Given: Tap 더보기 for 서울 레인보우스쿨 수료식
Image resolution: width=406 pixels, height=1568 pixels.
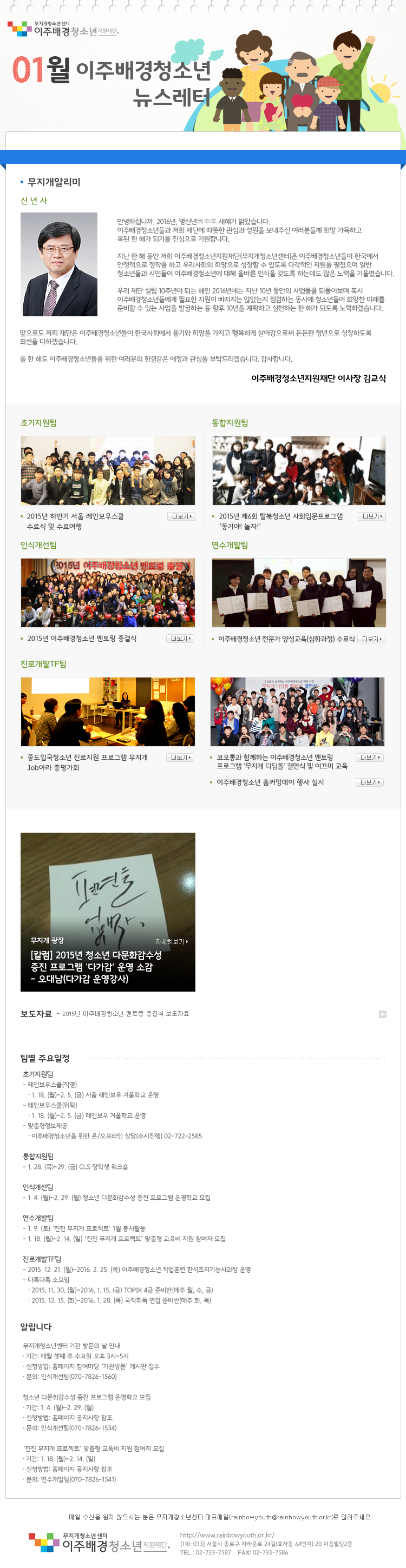Looking at the screenshot, I should click(181, 516).
